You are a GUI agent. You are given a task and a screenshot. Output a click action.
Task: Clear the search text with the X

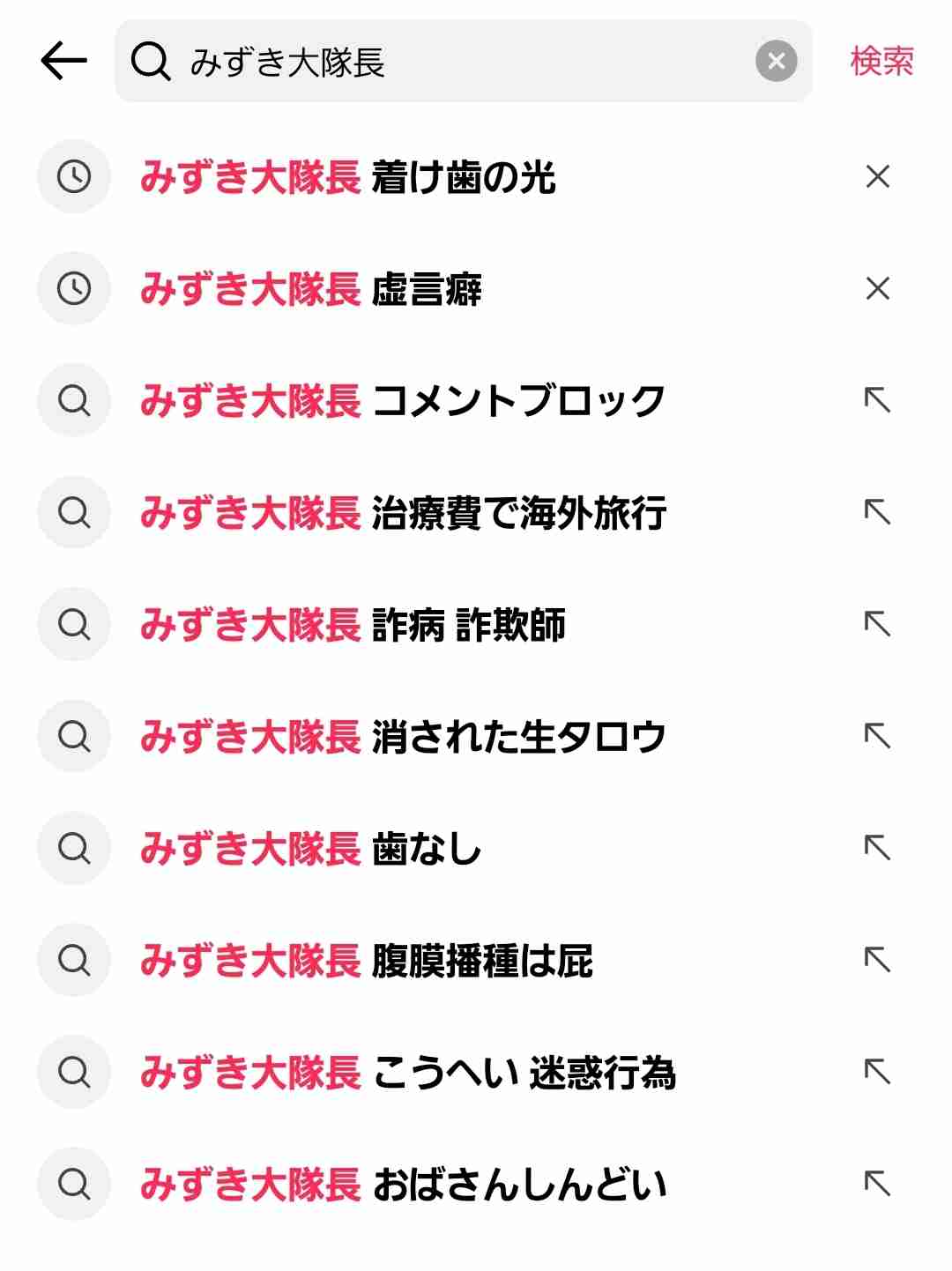pyautogui.click(x=776, y=62)
